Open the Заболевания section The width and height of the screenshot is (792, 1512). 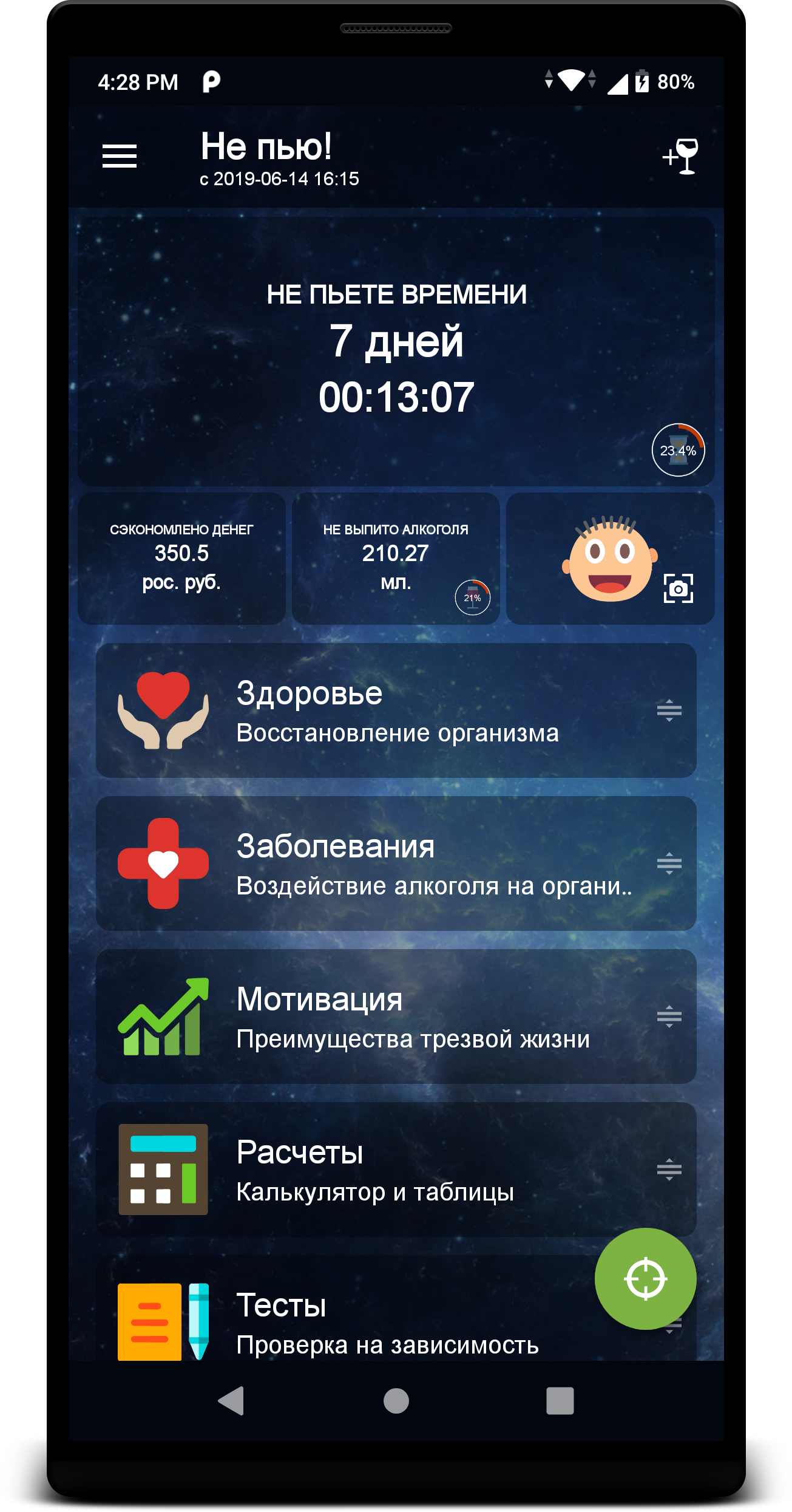(396, 863)
